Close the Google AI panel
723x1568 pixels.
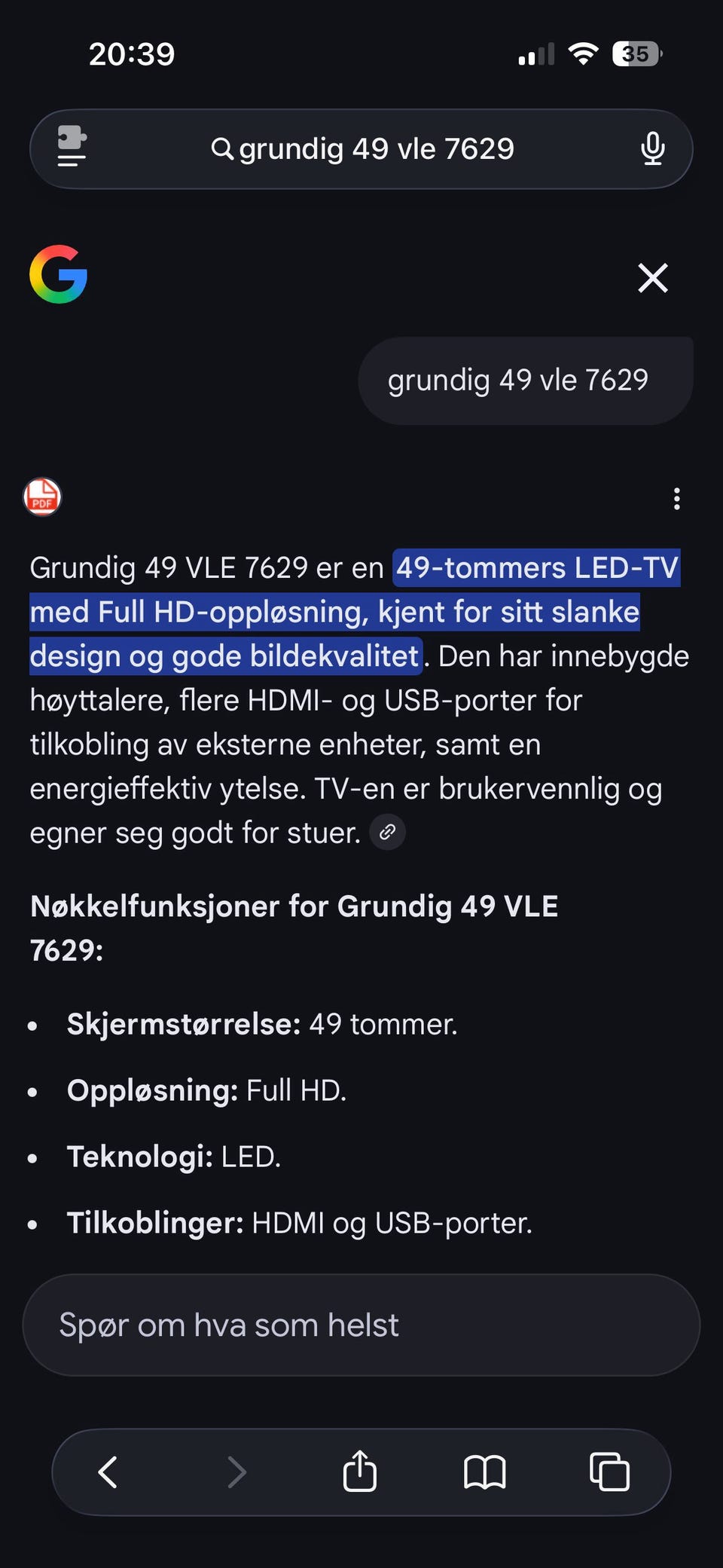click(x=653, y=278)
